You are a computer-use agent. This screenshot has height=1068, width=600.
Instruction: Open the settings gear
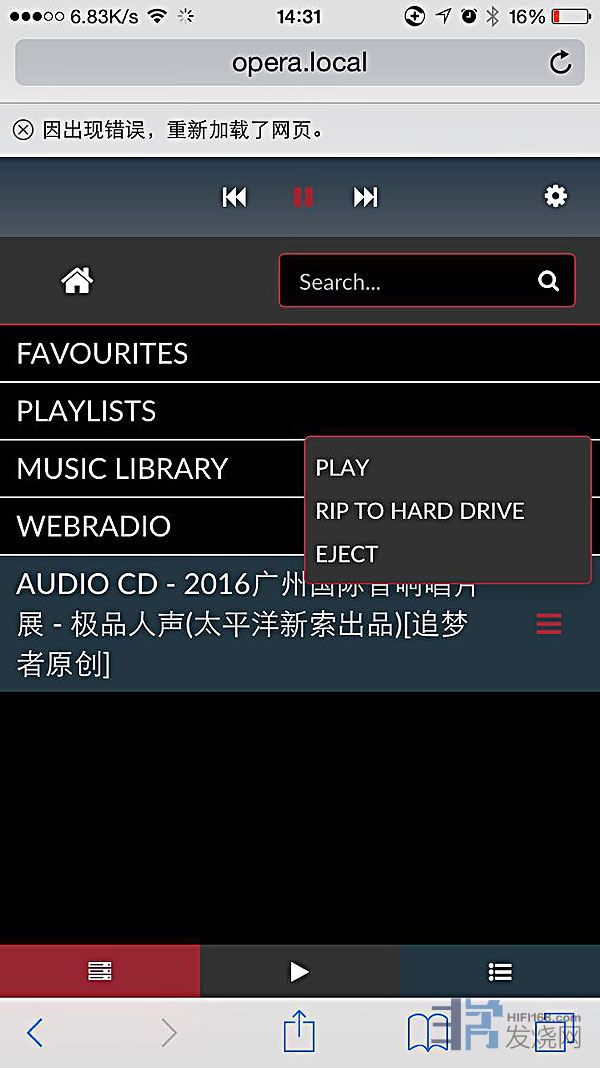[x=555, y=196]
